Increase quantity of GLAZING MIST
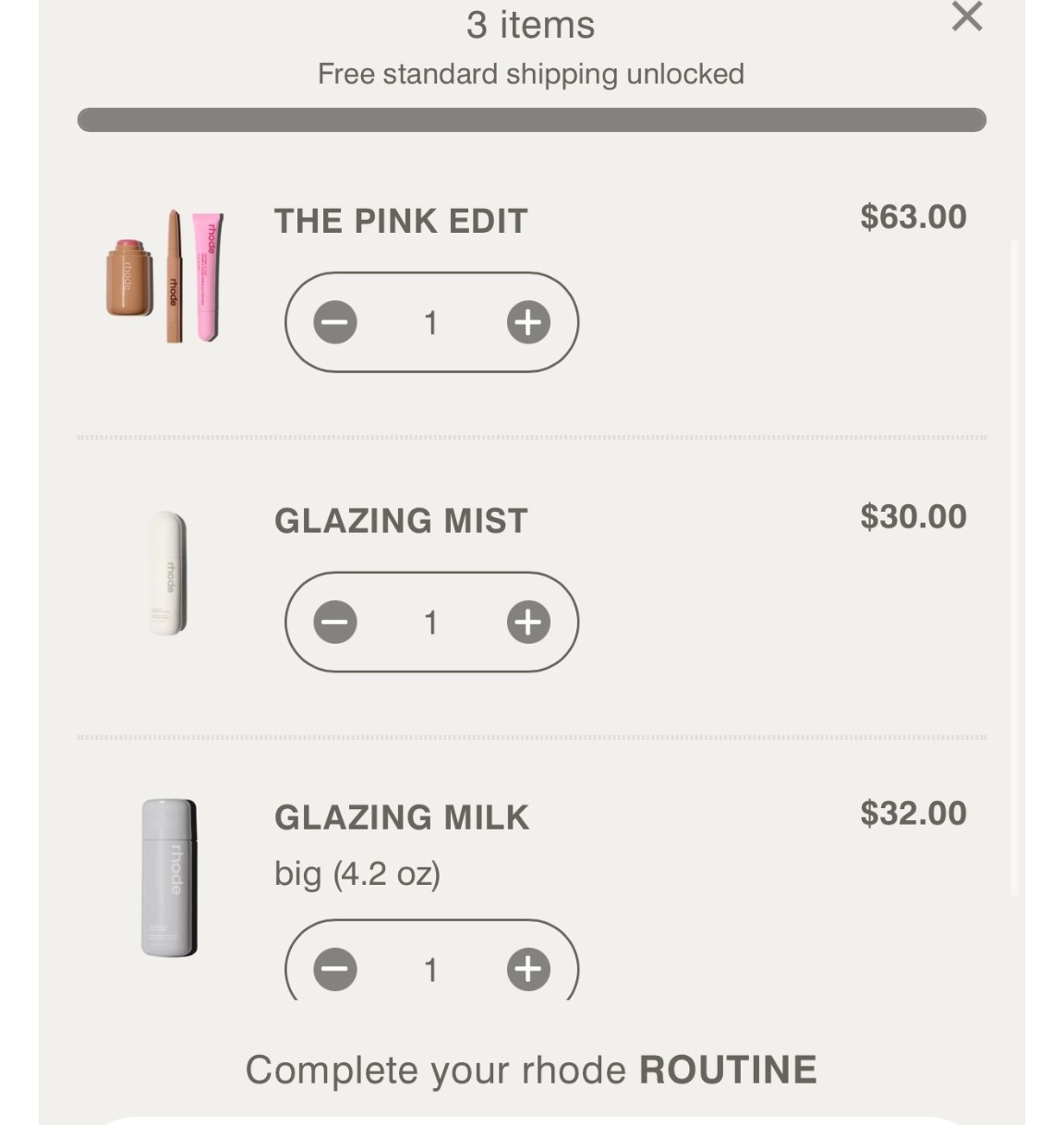 [526, 622]
